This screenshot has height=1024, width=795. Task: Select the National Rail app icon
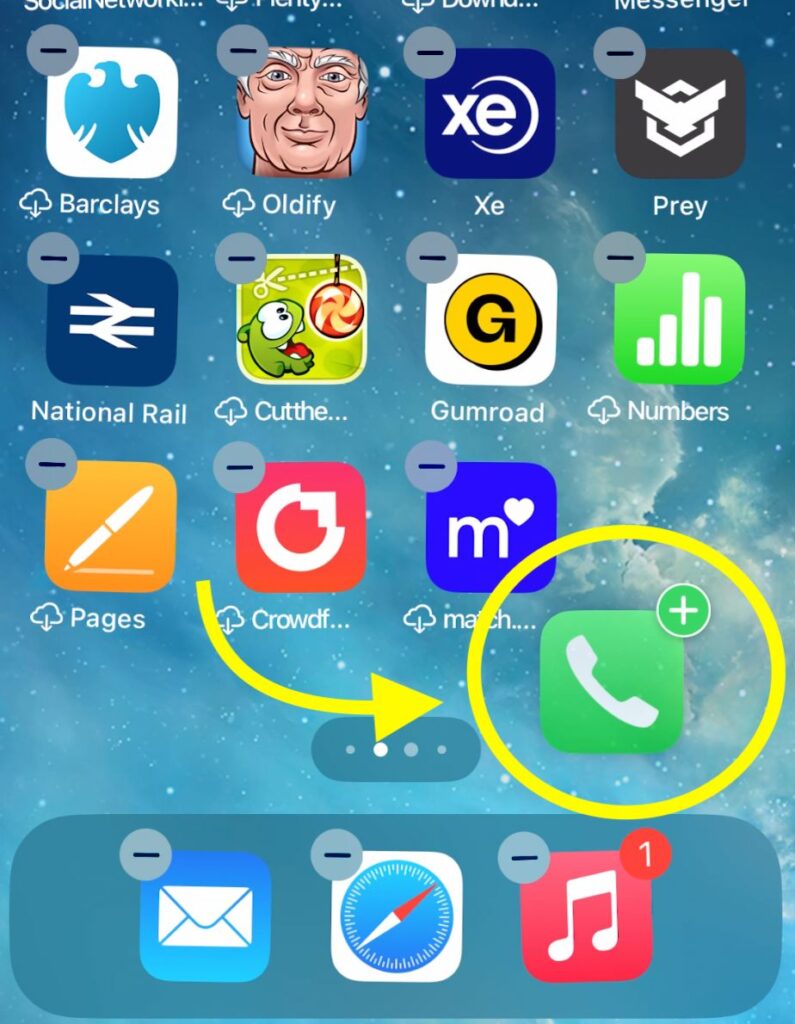click(111, 319)
